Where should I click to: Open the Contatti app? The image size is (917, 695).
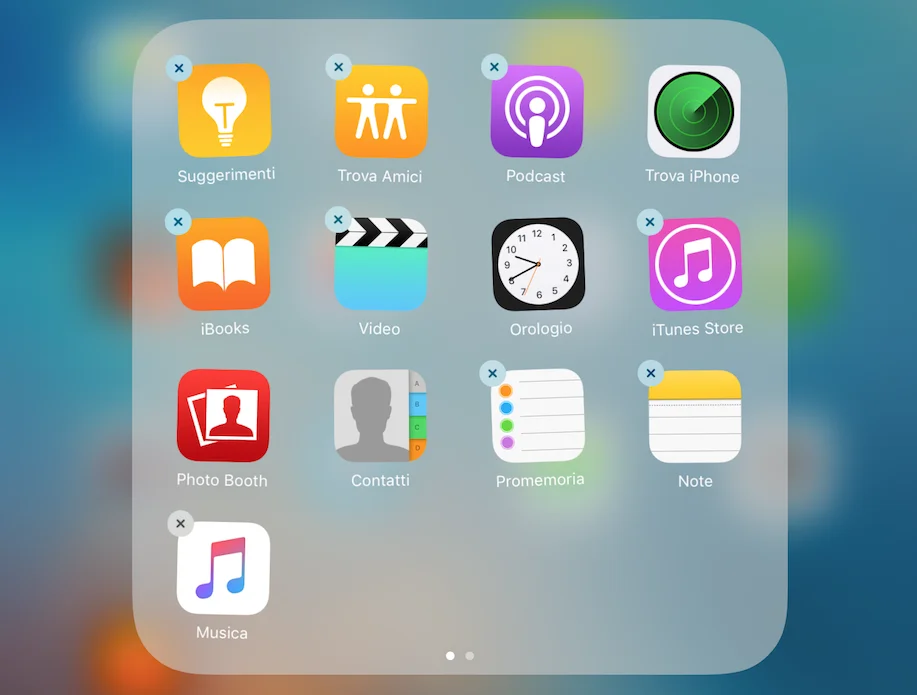(380, 416)
